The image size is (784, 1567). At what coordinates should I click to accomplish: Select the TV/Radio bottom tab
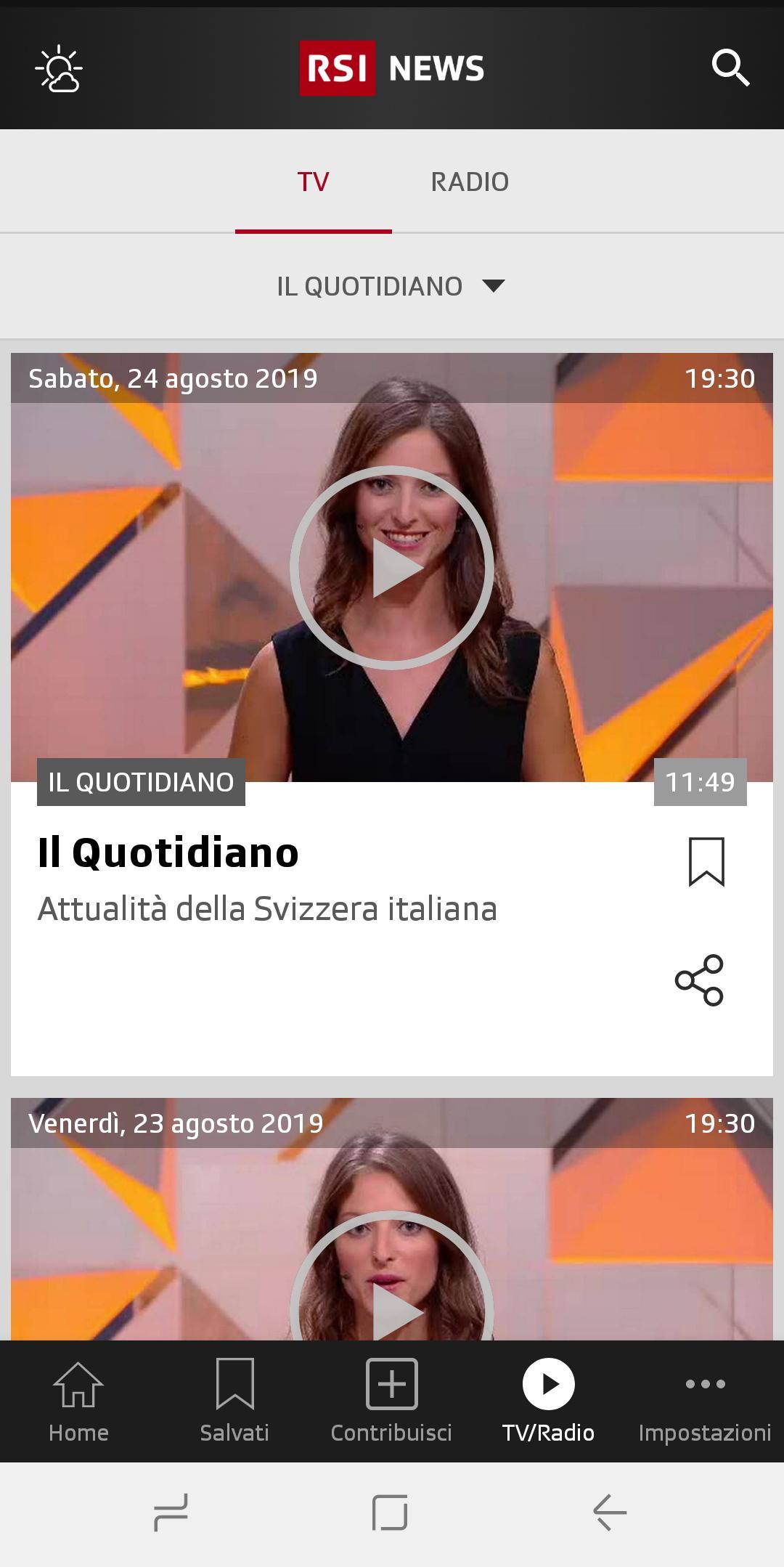pyautogui.click(x=548, y=1401)
